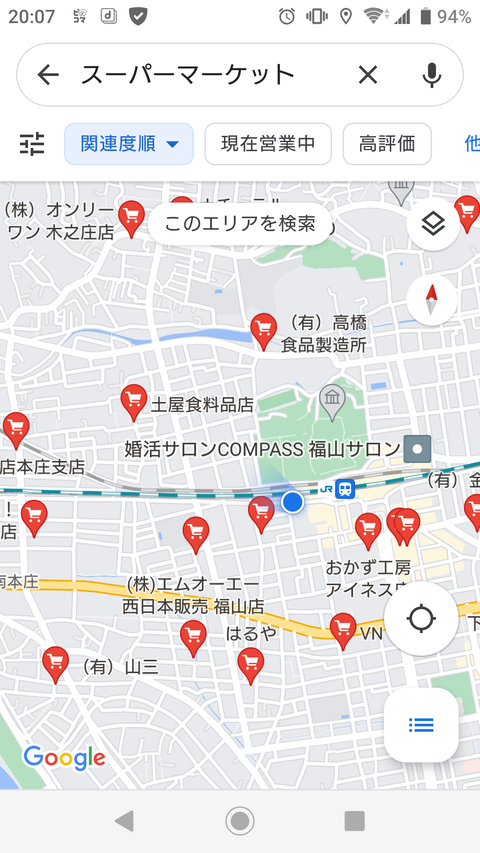Center the map on my location
This screenshot has height=853, width=480.
pyautogui.click(x=421, y=619)
